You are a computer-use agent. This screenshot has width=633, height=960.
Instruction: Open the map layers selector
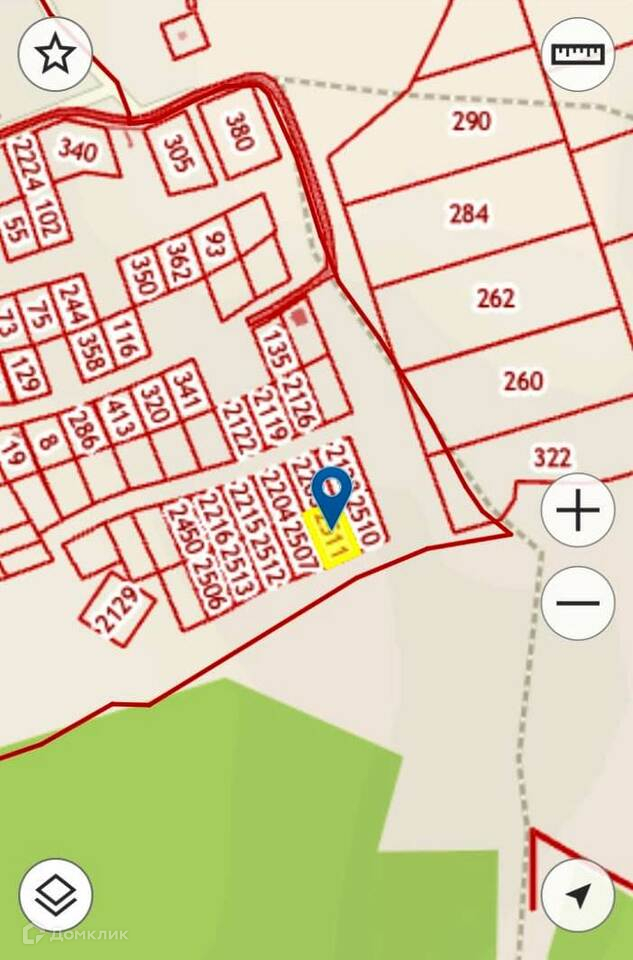[x=55, y=894]
